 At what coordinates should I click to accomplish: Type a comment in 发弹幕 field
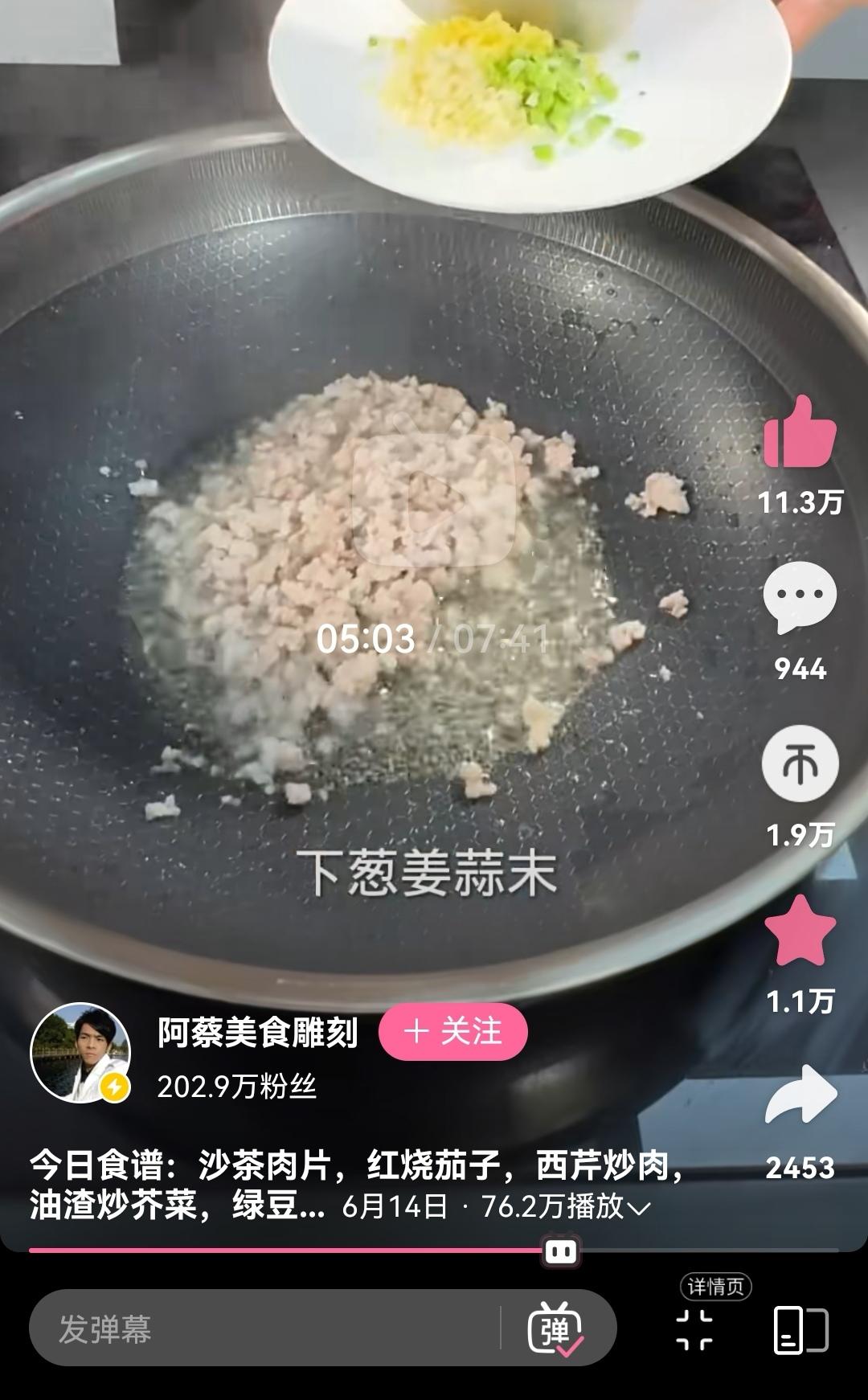click(x=265, y=1328)
